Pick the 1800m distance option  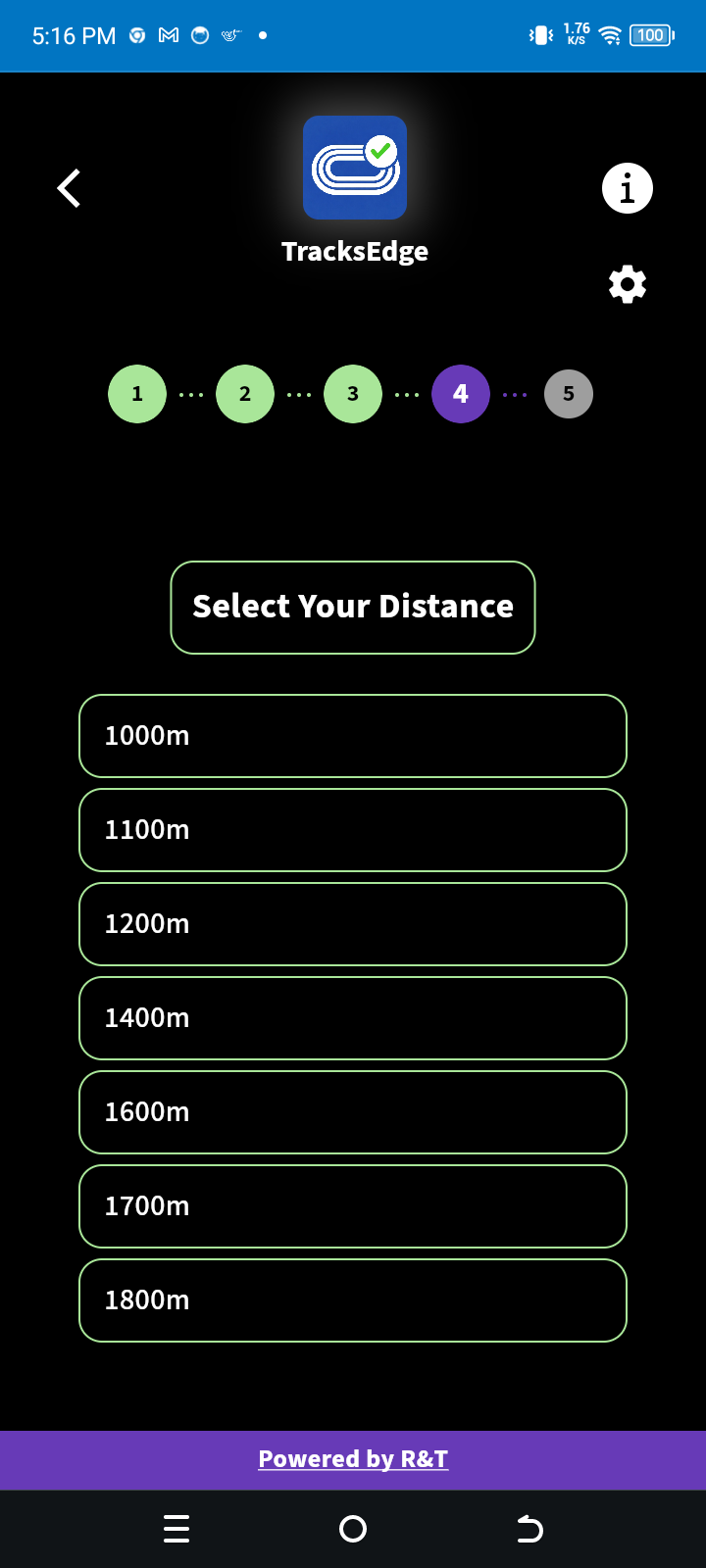pyautogui.click(x=353, y=1299)
